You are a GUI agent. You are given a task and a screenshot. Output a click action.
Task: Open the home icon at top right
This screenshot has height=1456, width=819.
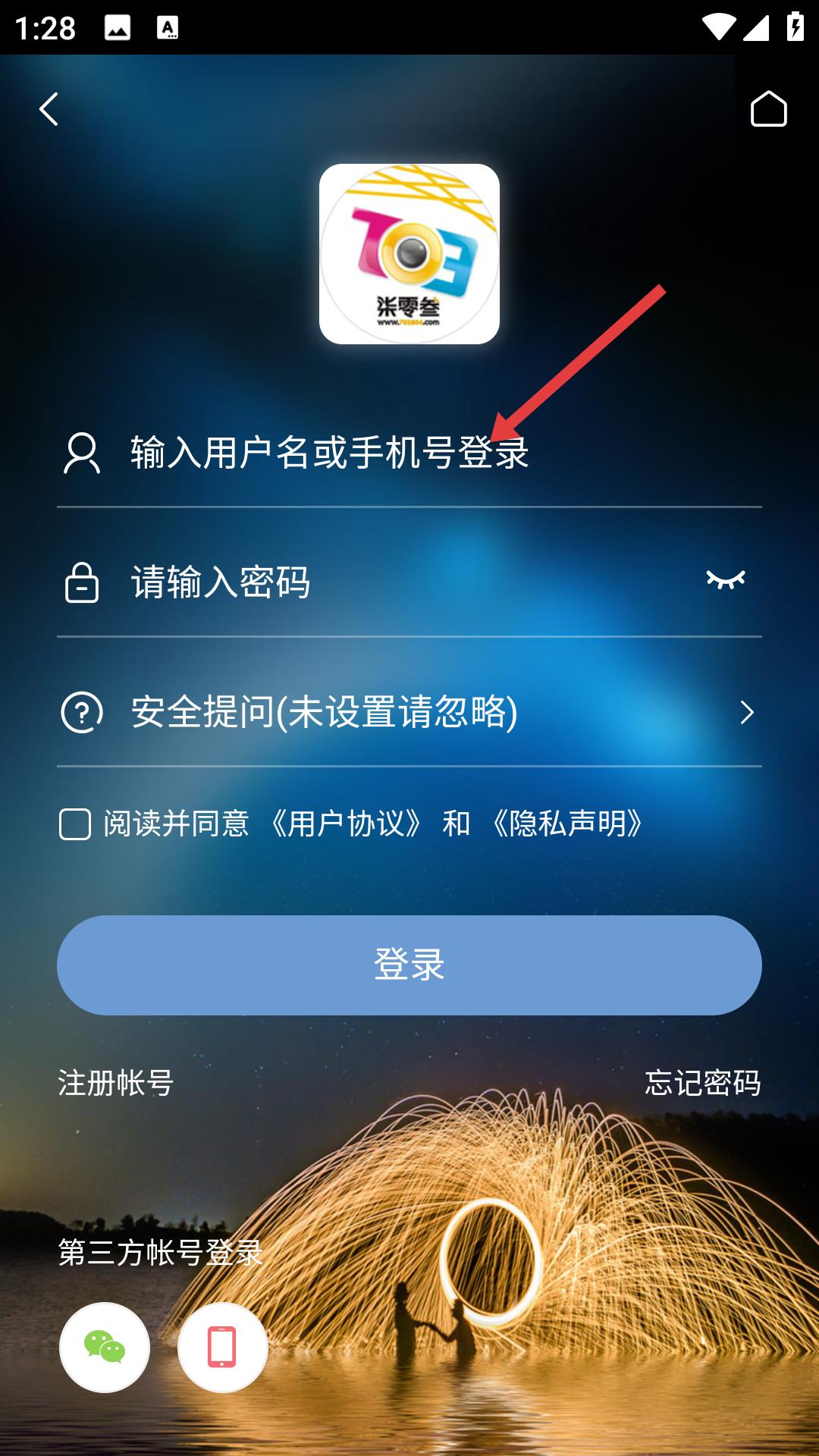[x=768, y=109]
